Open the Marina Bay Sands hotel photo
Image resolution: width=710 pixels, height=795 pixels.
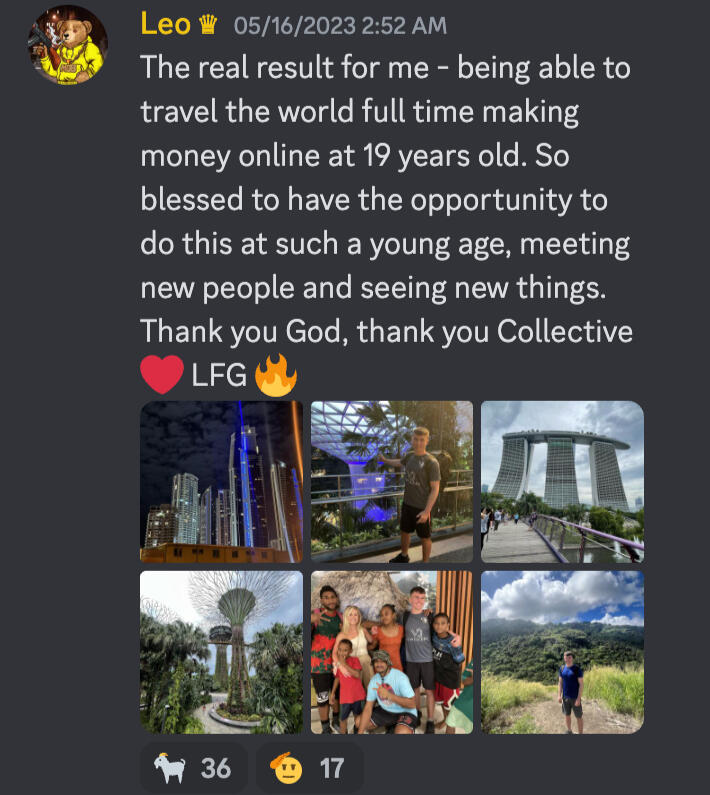[562, 482]
